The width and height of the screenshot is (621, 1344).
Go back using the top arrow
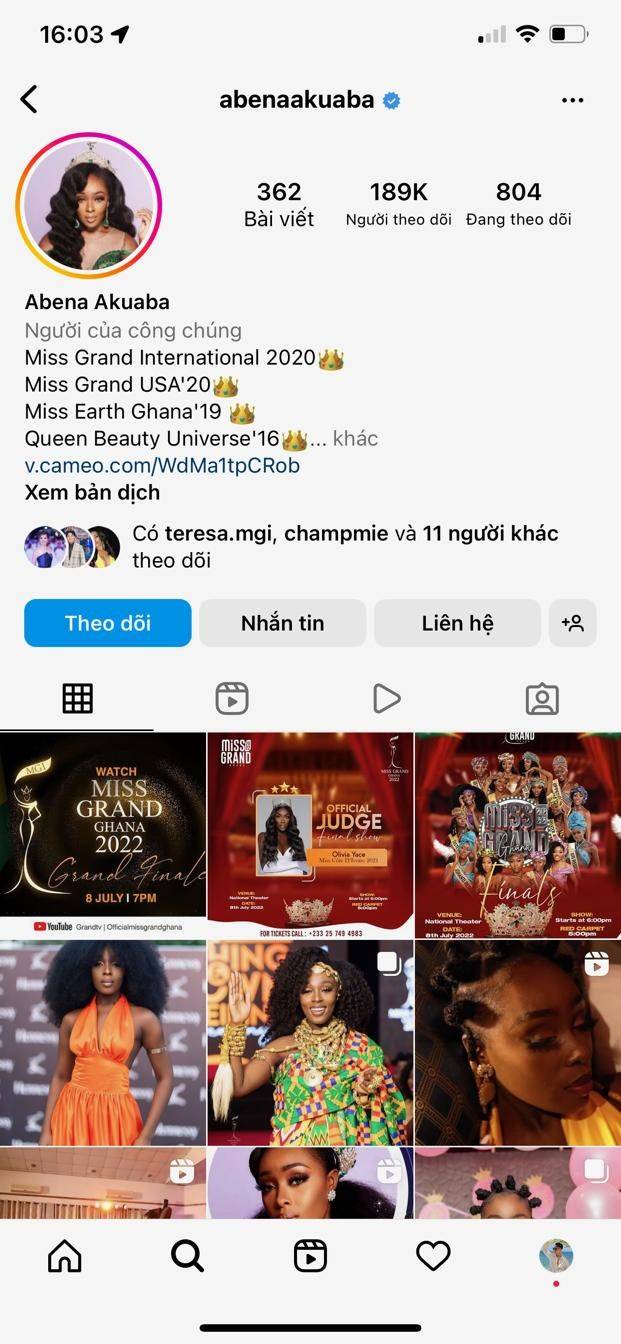pyautogui.click(x=29, y=99)
